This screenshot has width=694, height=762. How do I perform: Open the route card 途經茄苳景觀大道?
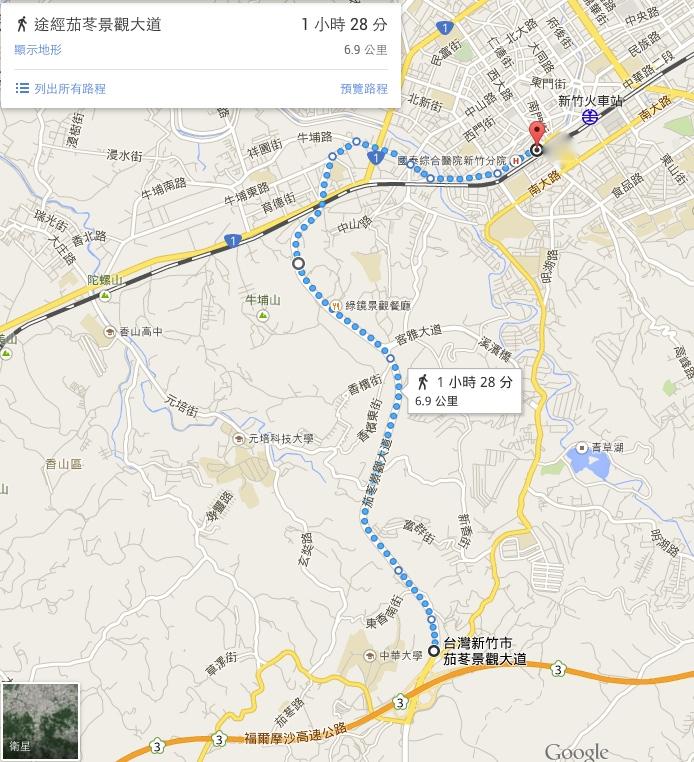click(200, 24)
